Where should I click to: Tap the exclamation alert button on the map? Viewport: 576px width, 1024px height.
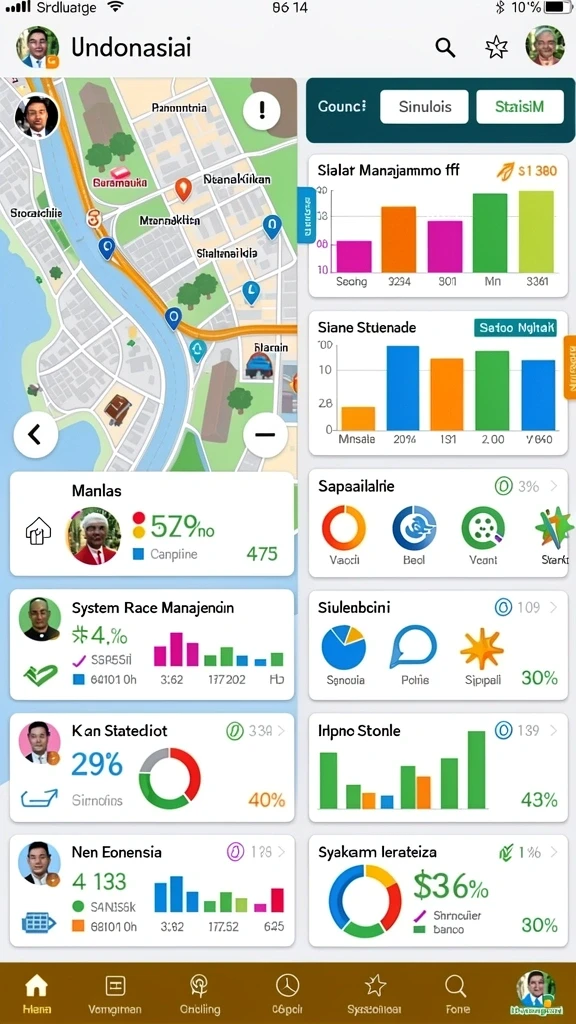(262, 110)
